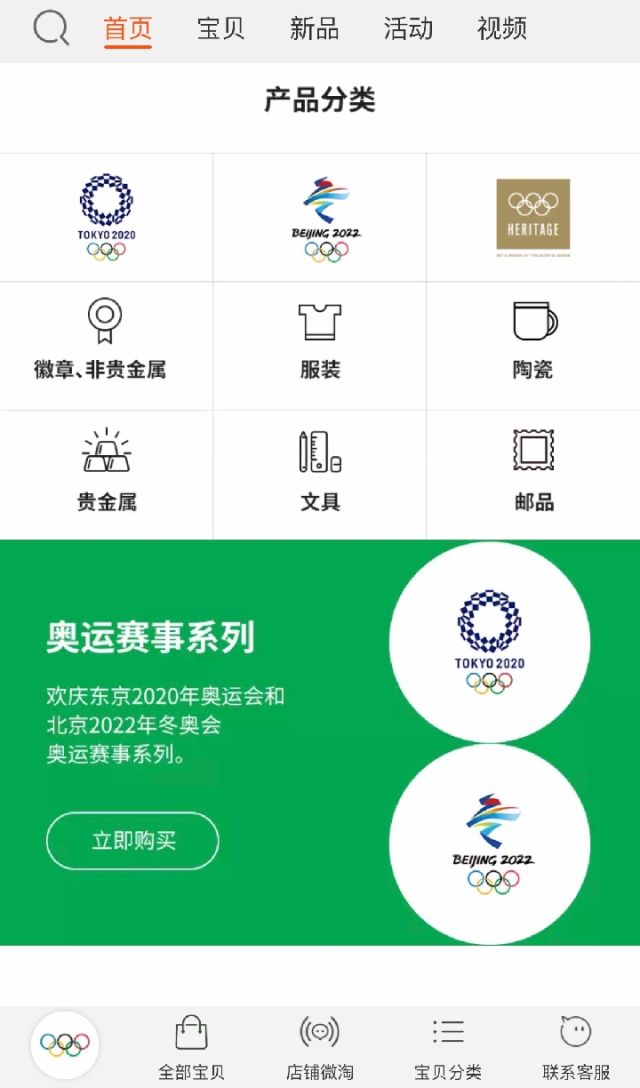The width and height of the screenshot is (640, 1088).
Task: Select the 文具 category
Action: point(320,474)
